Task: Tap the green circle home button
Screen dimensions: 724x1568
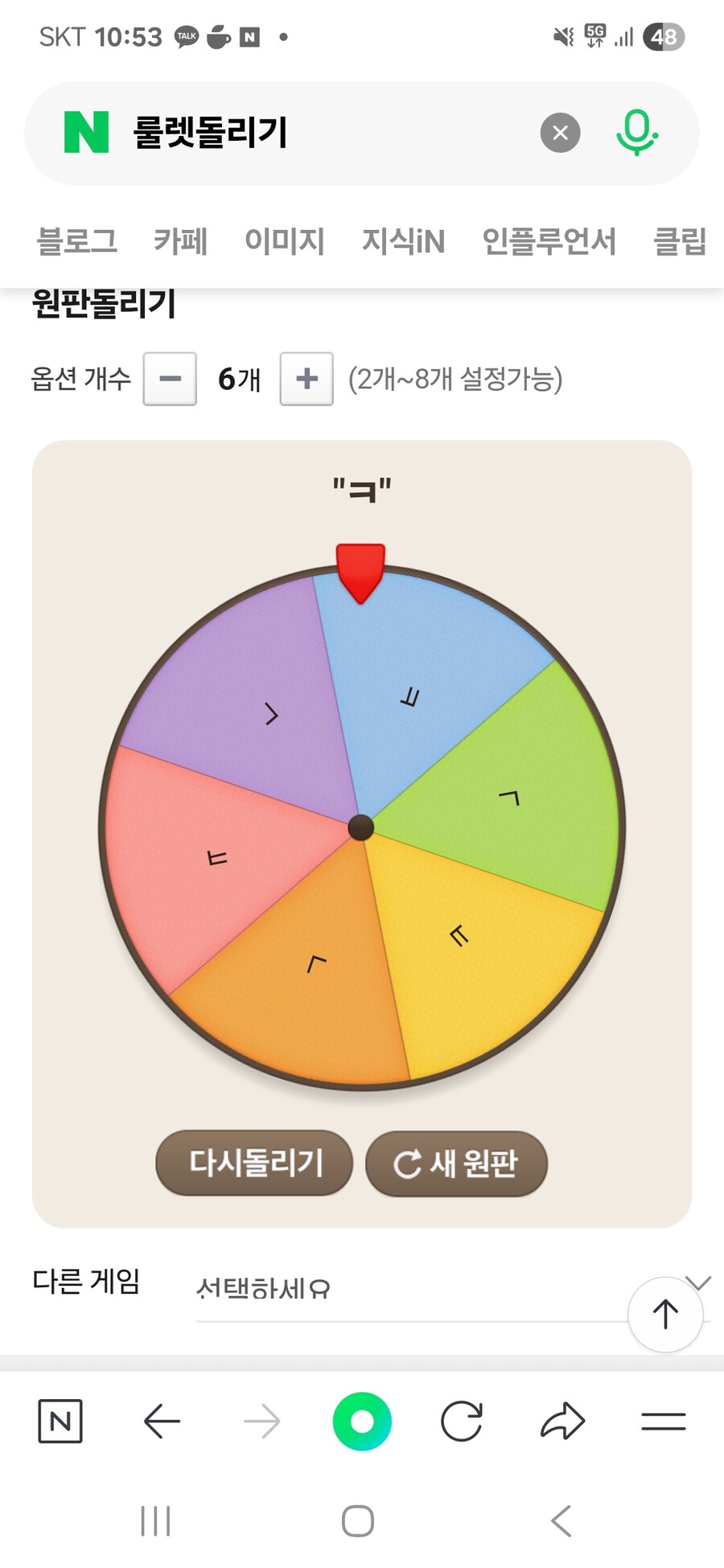Action: pos(363,1421)
